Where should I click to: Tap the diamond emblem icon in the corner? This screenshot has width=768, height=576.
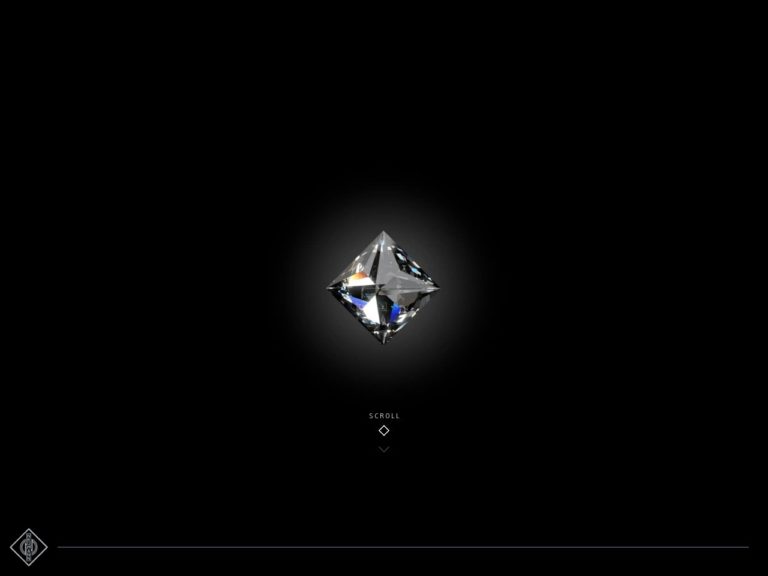[x=28, y=546]
